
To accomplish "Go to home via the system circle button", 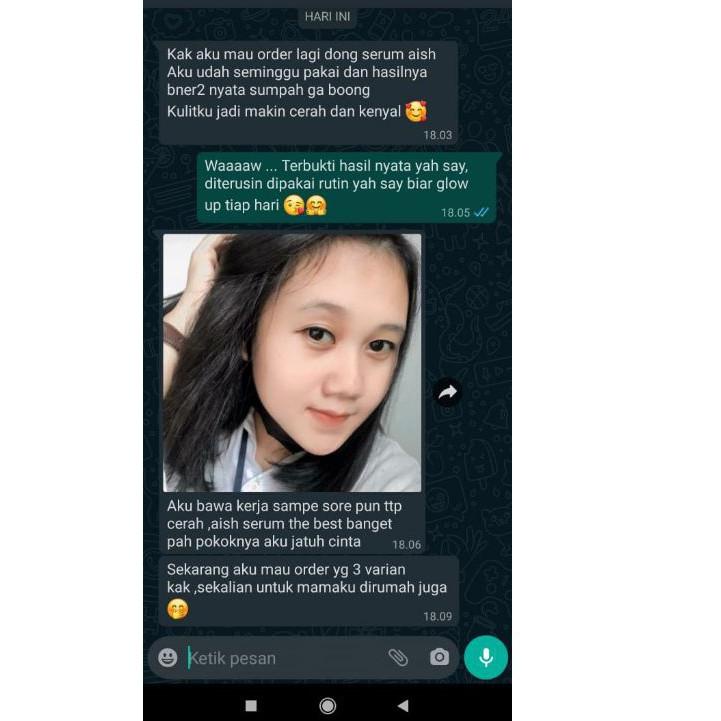I will tap(327, 705).
